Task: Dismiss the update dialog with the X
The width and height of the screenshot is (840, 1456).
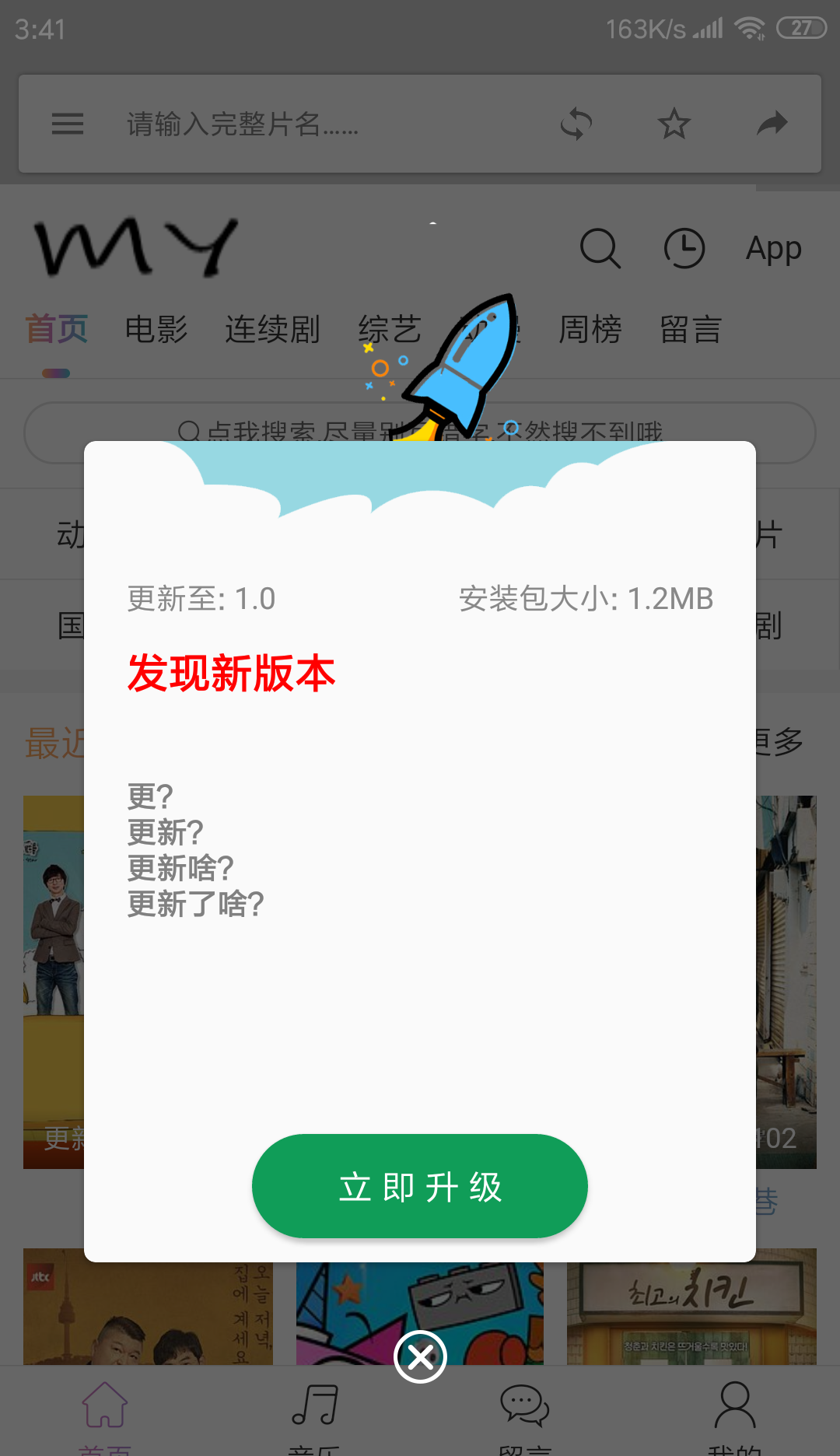Action: tap(420, 1357)
